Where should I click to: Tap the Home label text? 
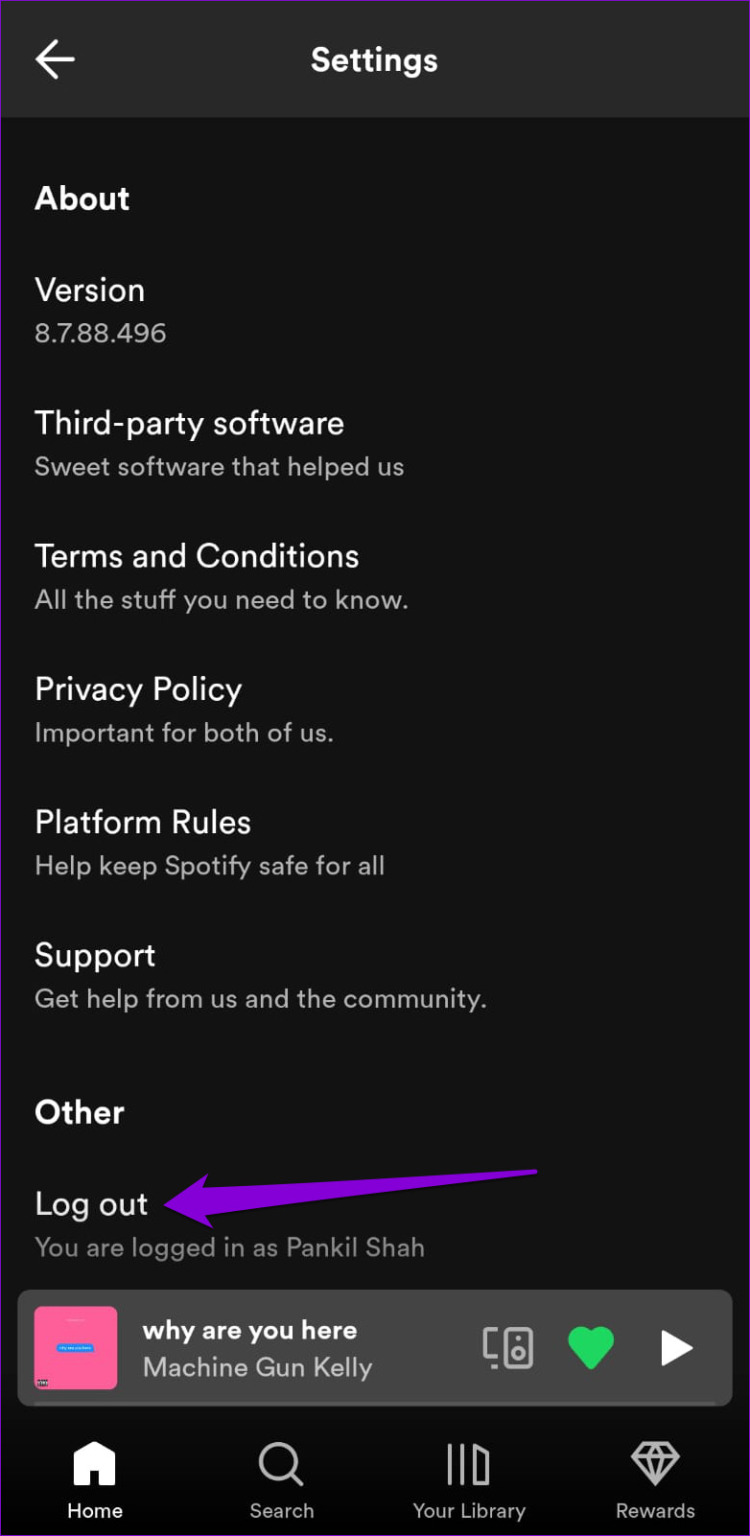tap(94, 1510)
